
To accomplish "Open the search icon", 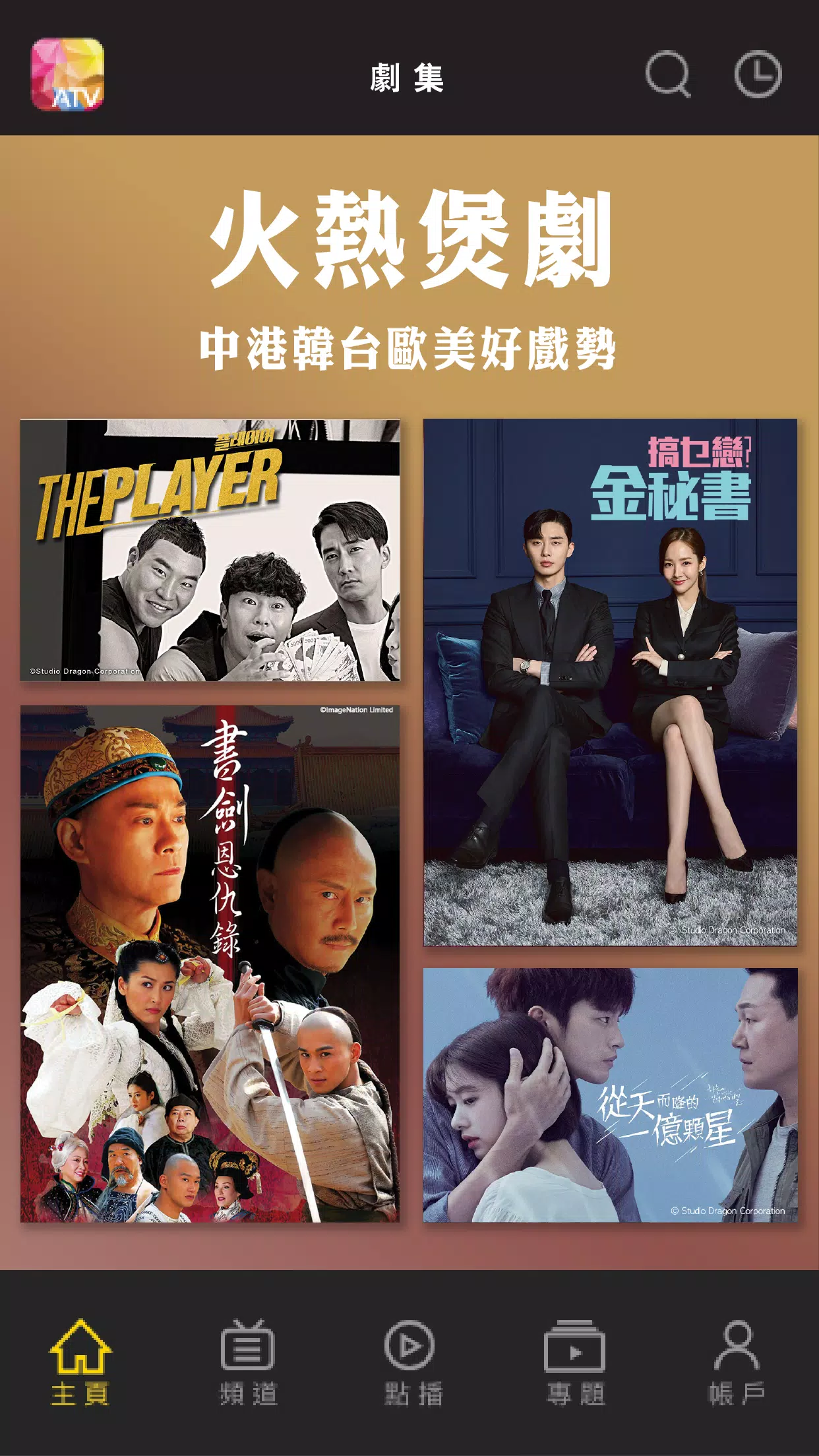I will [x=667, y=74].
